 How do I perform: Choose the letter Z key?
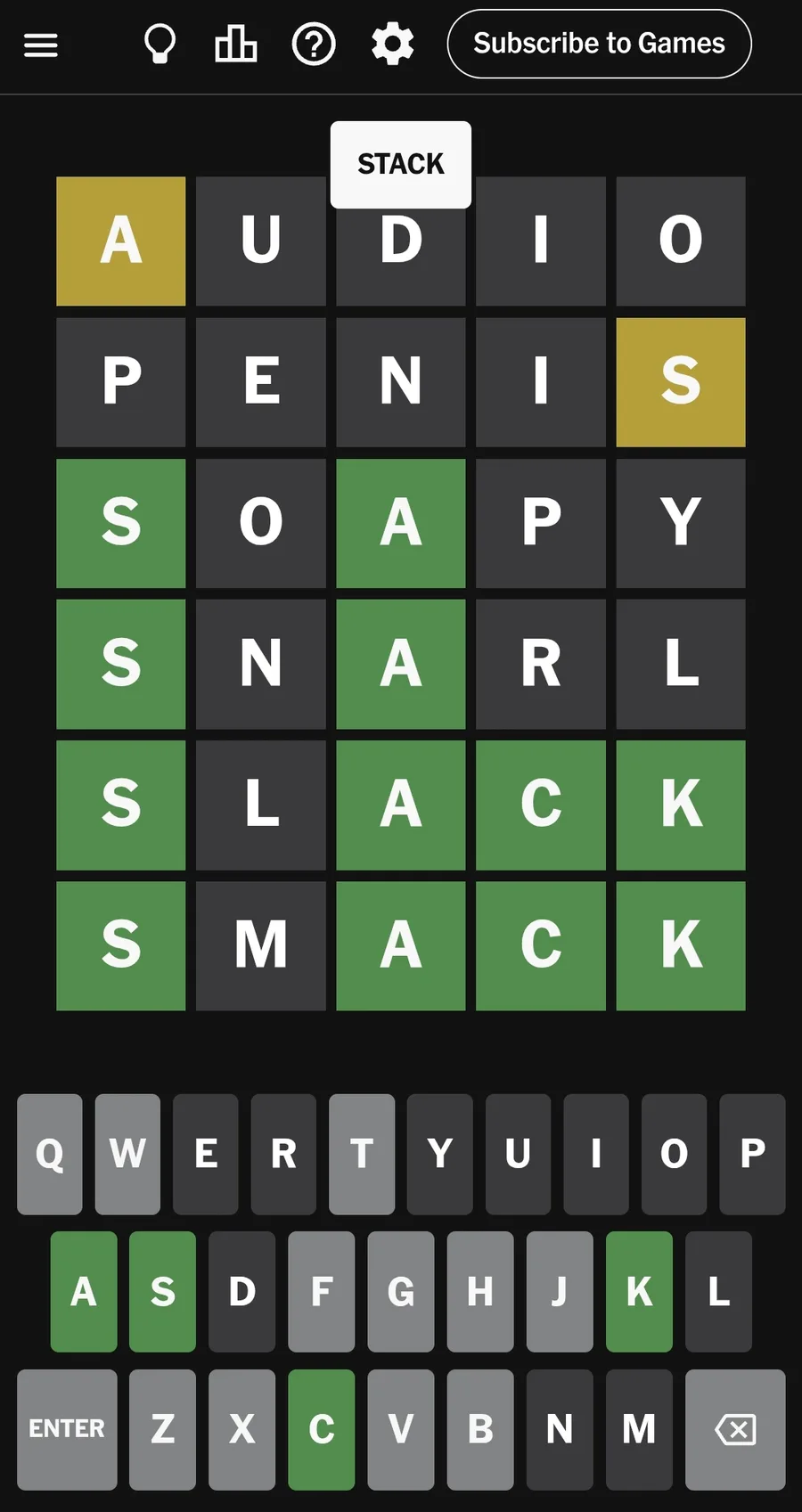click(x=162, y=1429)
